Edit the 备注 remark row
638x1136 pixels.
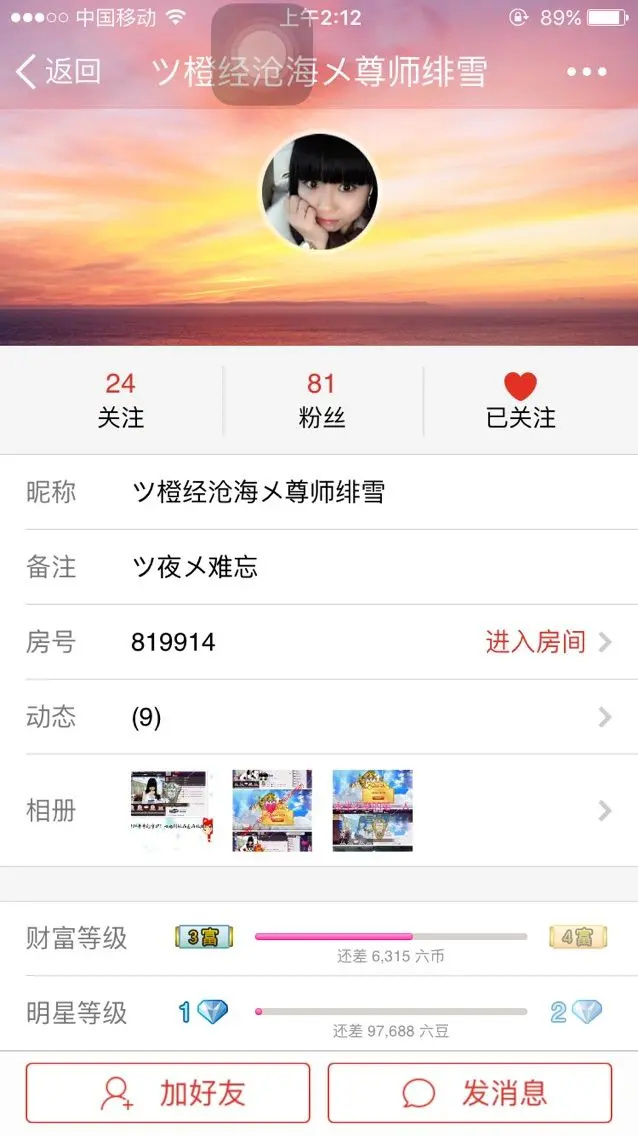[x=319, y=567]
